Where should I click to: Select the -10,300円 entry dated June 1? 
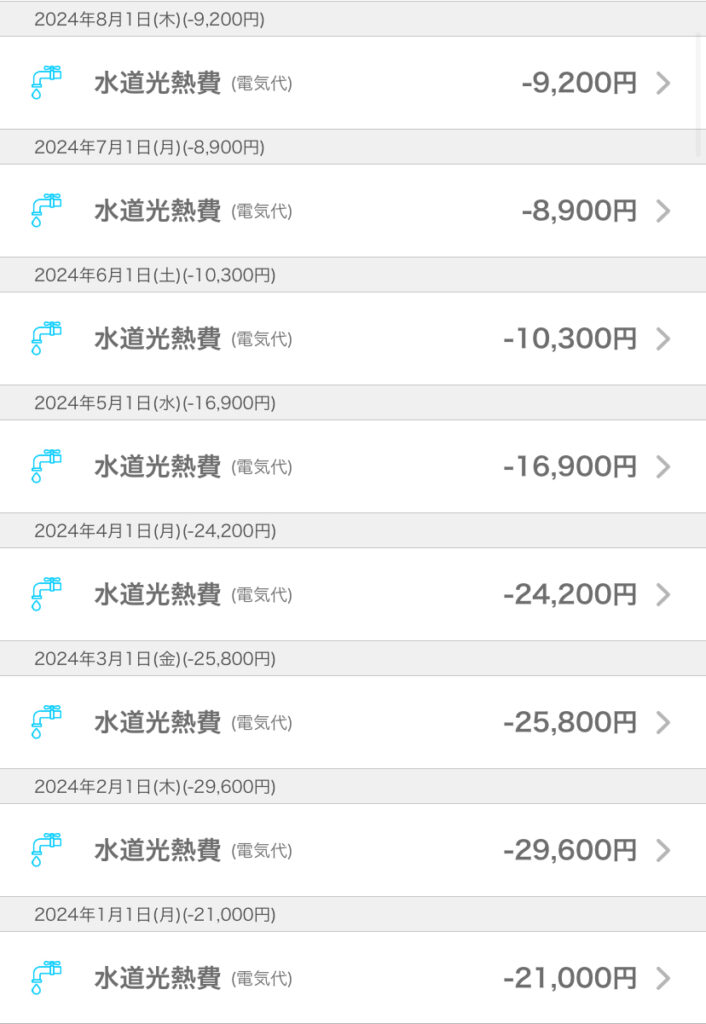[x=352, y=339]
